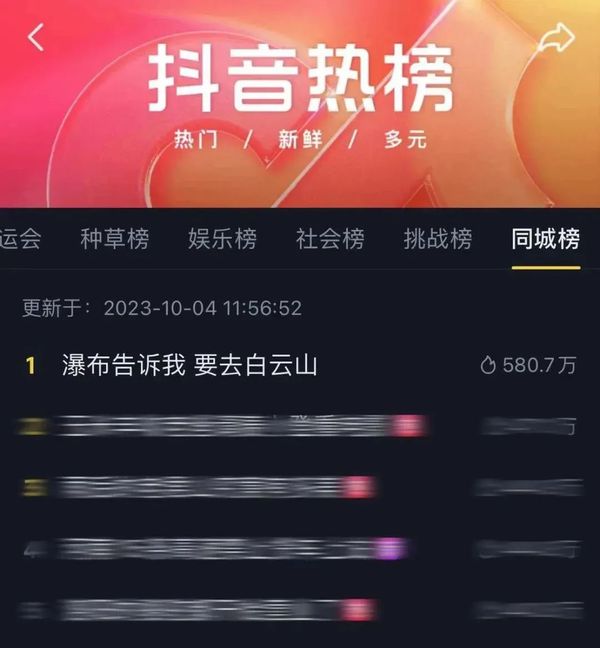Open the topic 瀑布告诉我 要去白云山
This screenshot has height=648, width=600.
tap(190, 366)
